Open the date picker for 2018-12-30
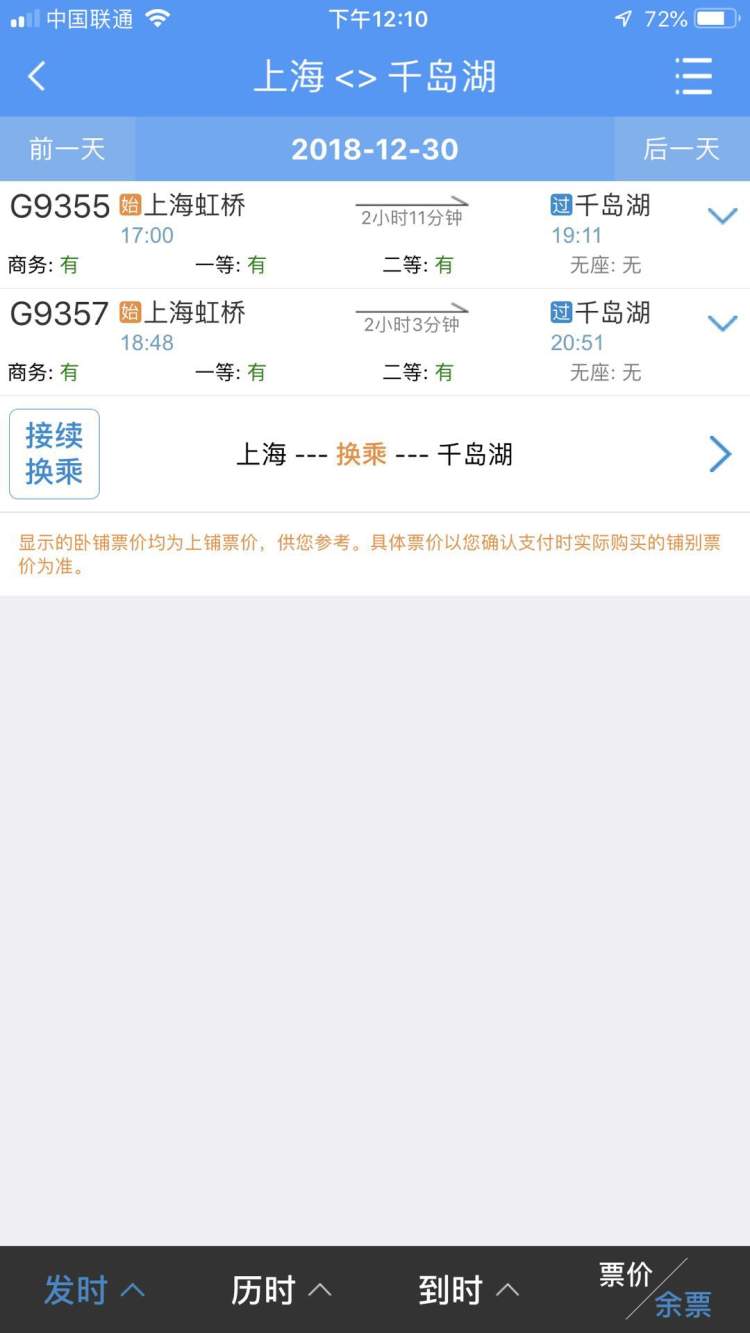 (x=374, y=149)
